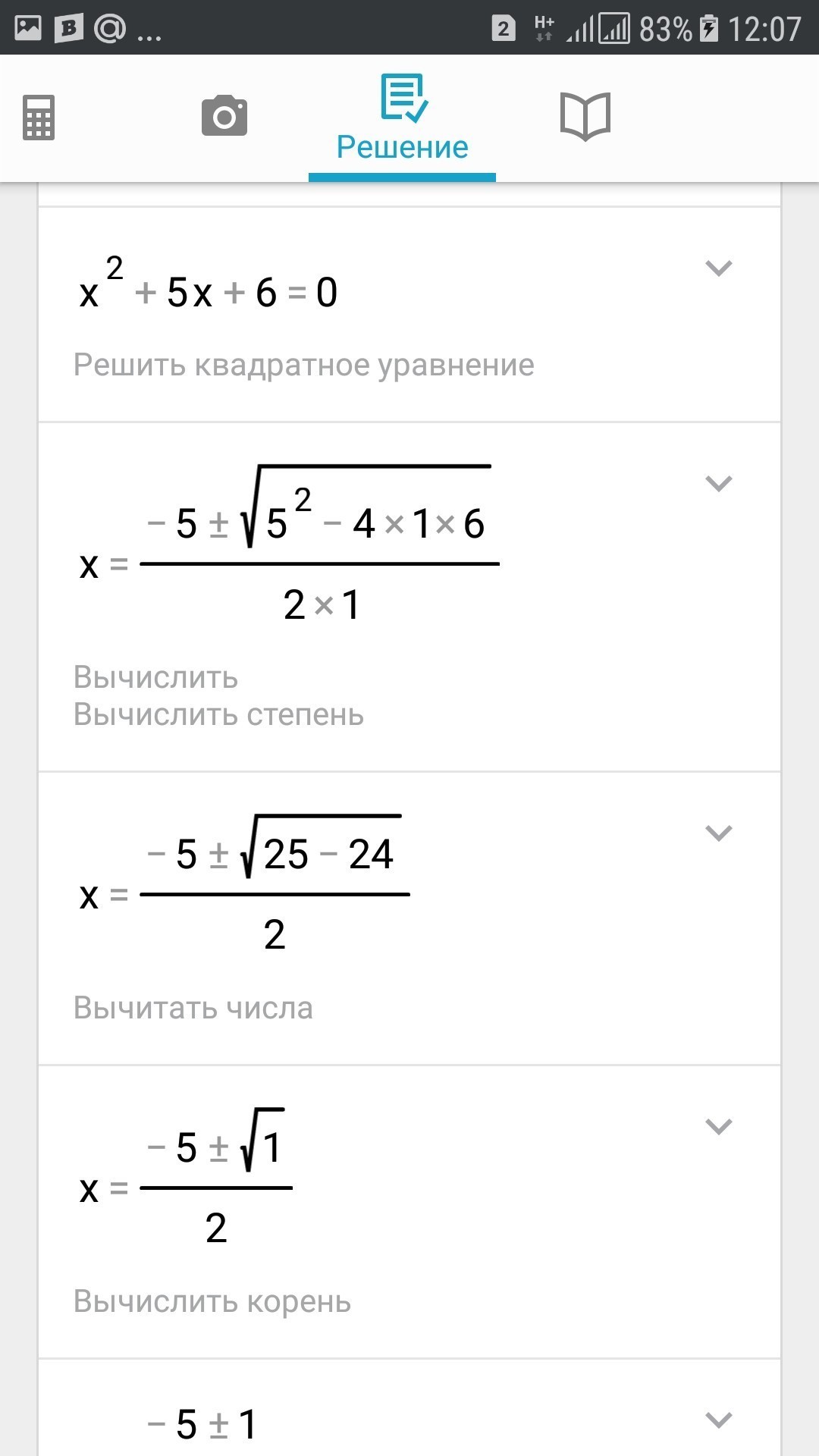Open the book tab
The image size is (819, 1456).
click(585, 116)
